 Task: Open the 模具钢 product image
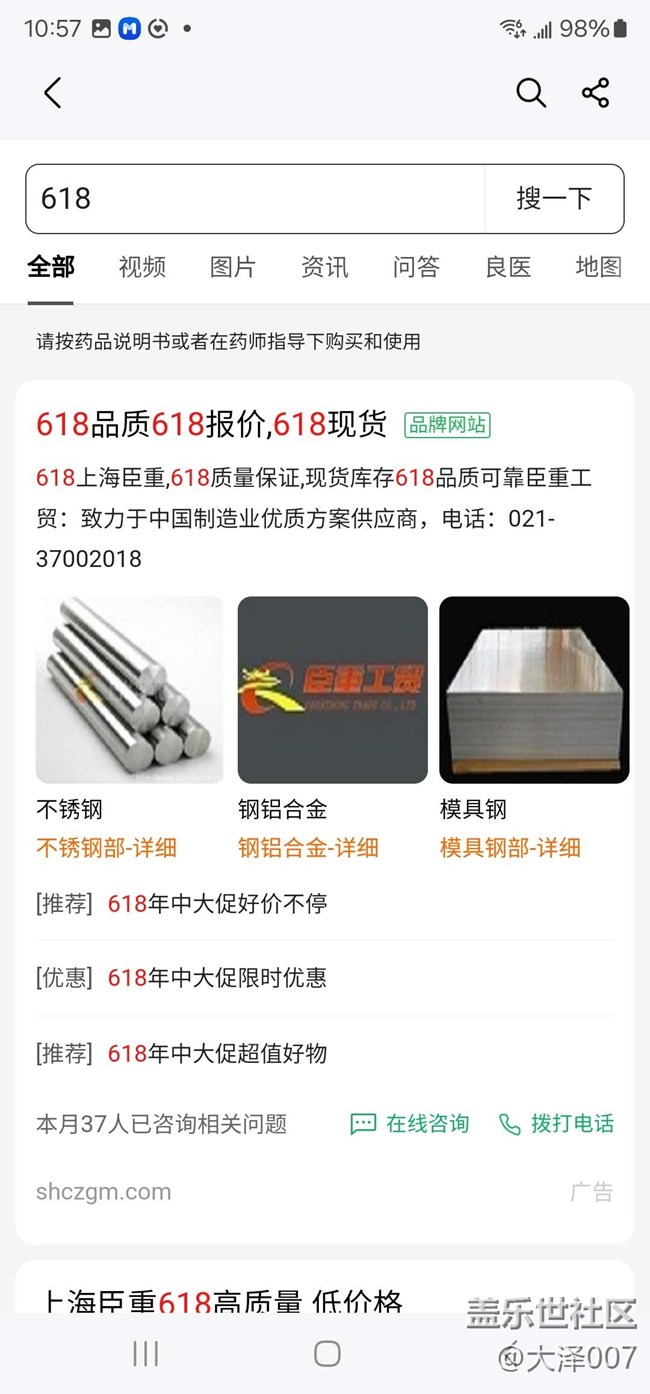coord(534,689)
